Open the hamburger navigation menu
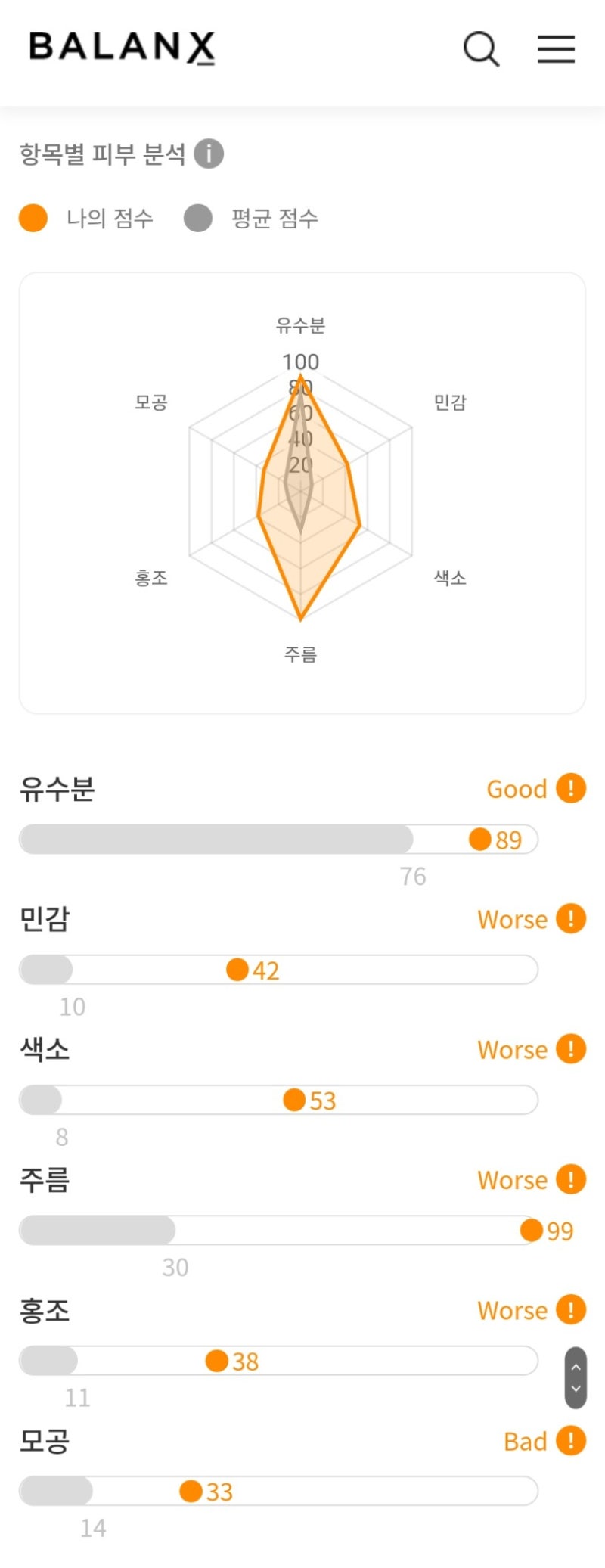Image resolution: width=605 pixels, height=1568 pixels. pos(556,49)
